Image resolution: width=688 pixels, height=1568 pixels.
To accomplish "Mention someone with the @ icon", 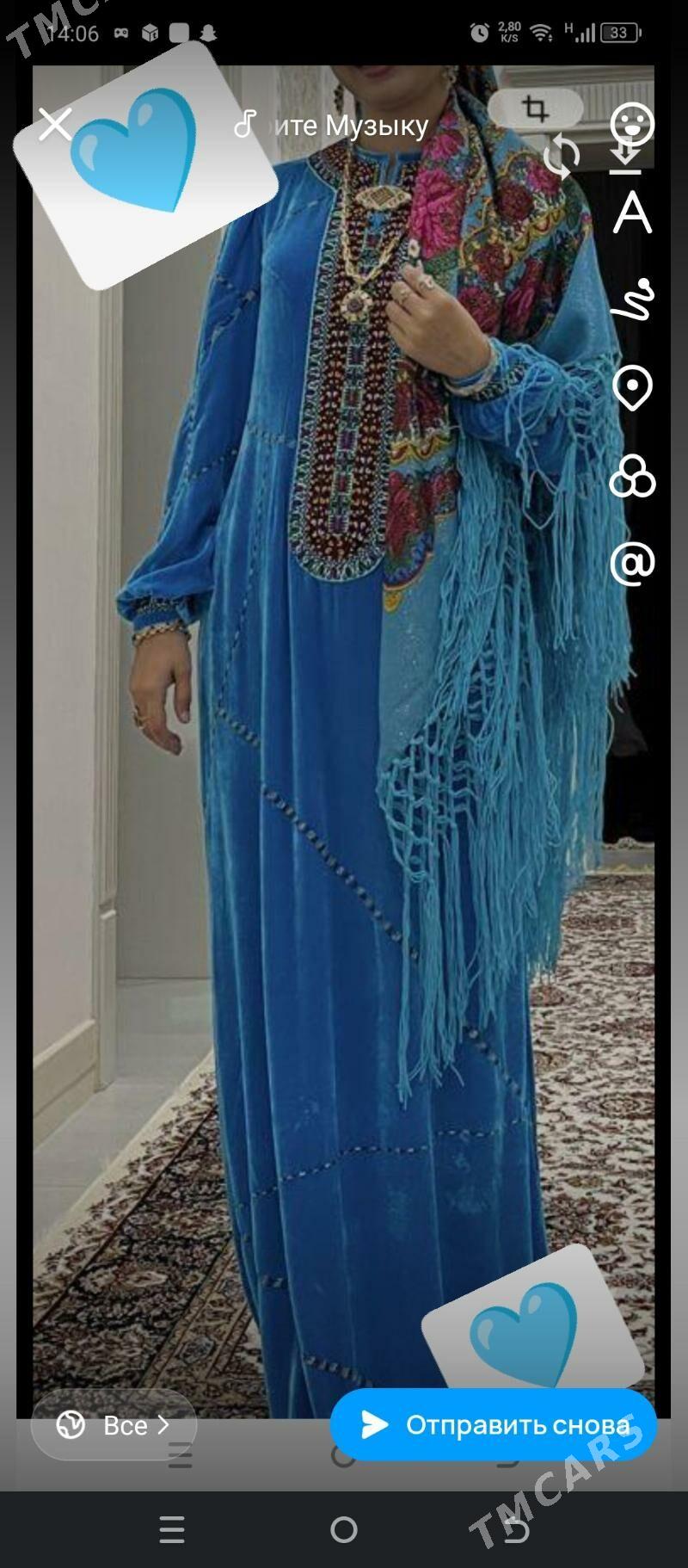I will coord(632,564).
